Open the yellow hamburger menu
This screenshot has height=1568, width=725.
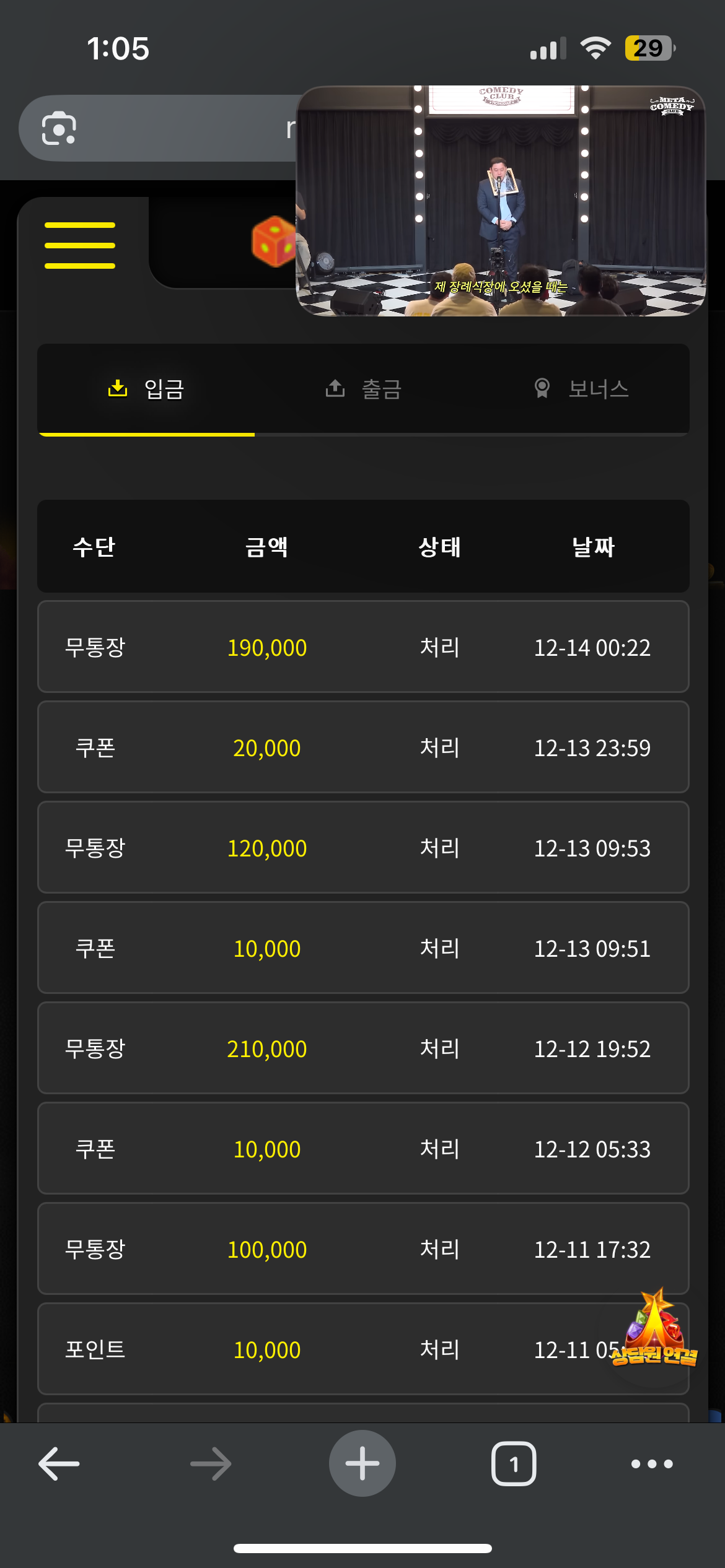80,245
